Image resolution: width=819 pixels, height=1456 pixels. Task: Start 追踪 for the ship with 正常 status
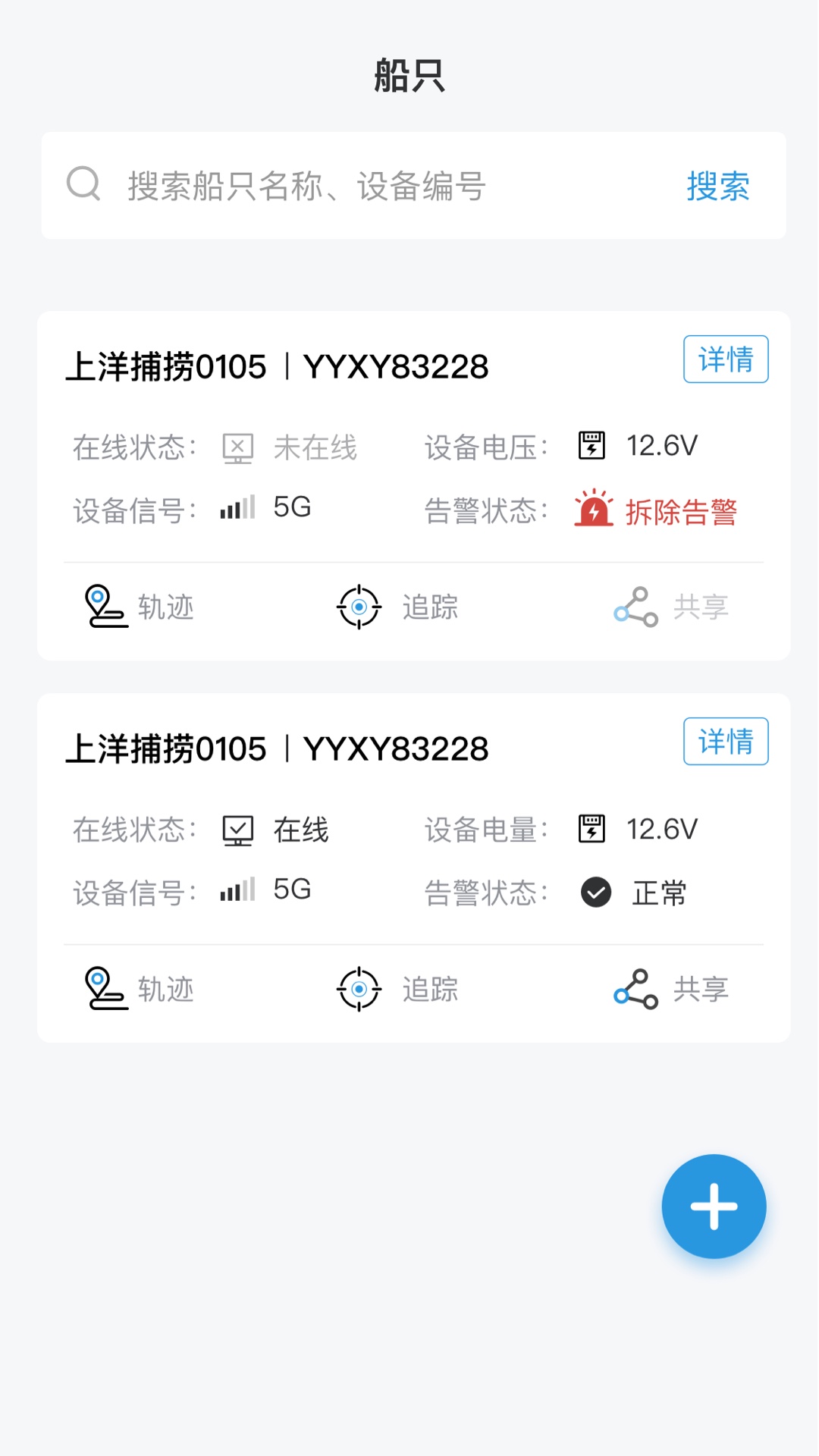click(397, 989)
